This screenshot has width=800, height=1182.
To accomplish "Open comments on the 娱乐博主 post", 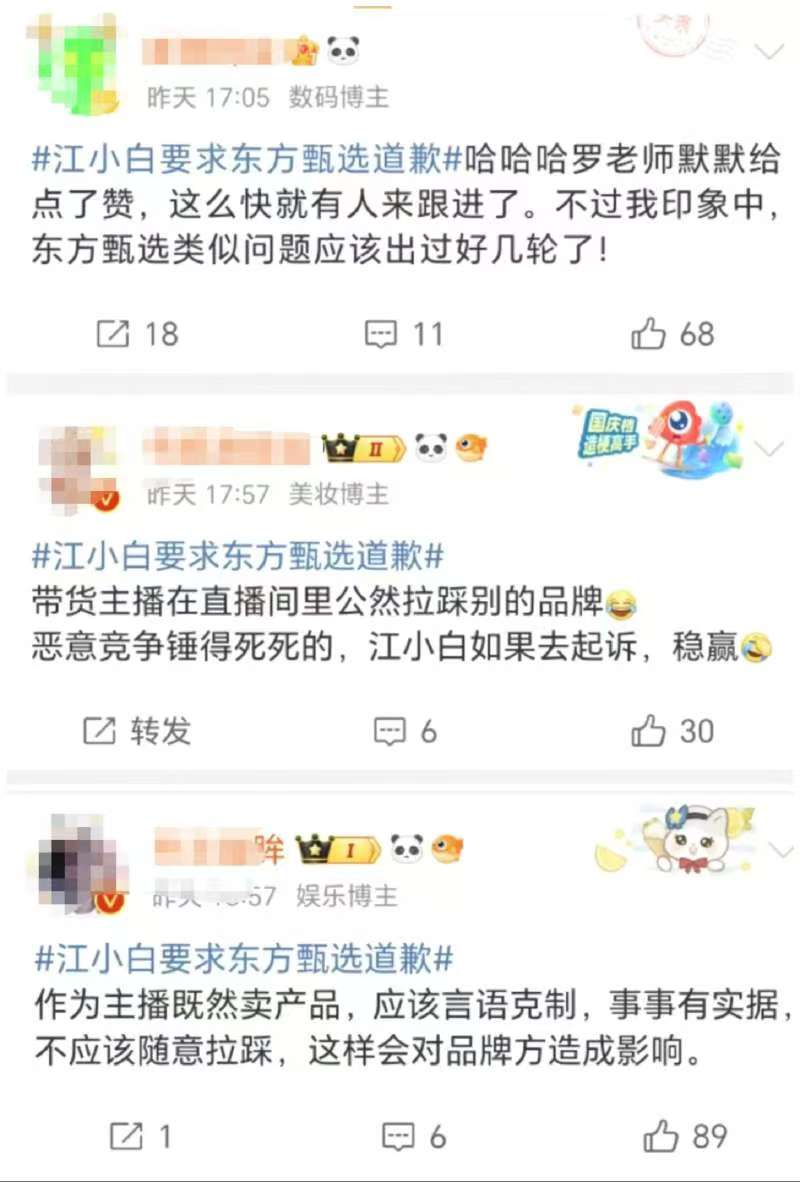I will tap(398, 1136).
